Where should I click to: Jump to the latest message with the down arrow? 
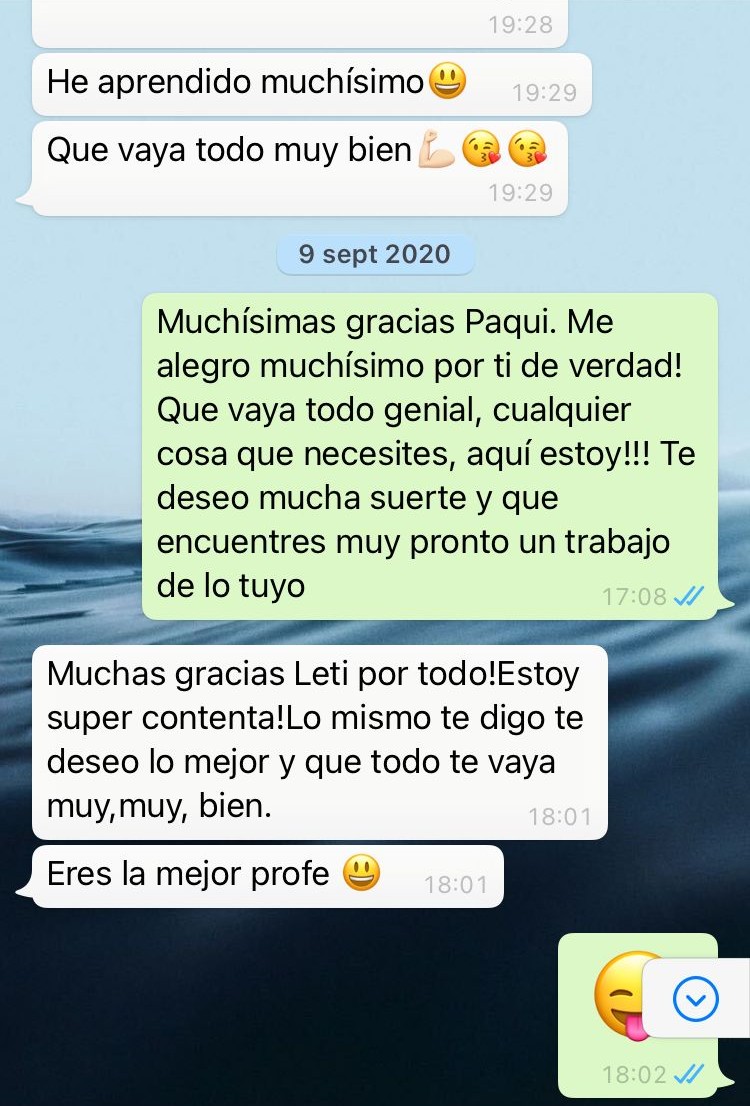pos(696,998)
